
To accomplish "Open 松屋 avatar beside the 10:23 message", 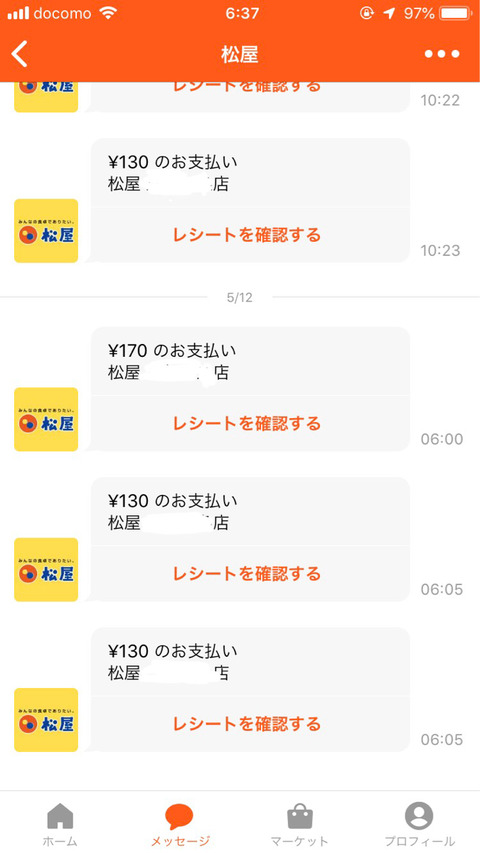I will coord(46,231).
